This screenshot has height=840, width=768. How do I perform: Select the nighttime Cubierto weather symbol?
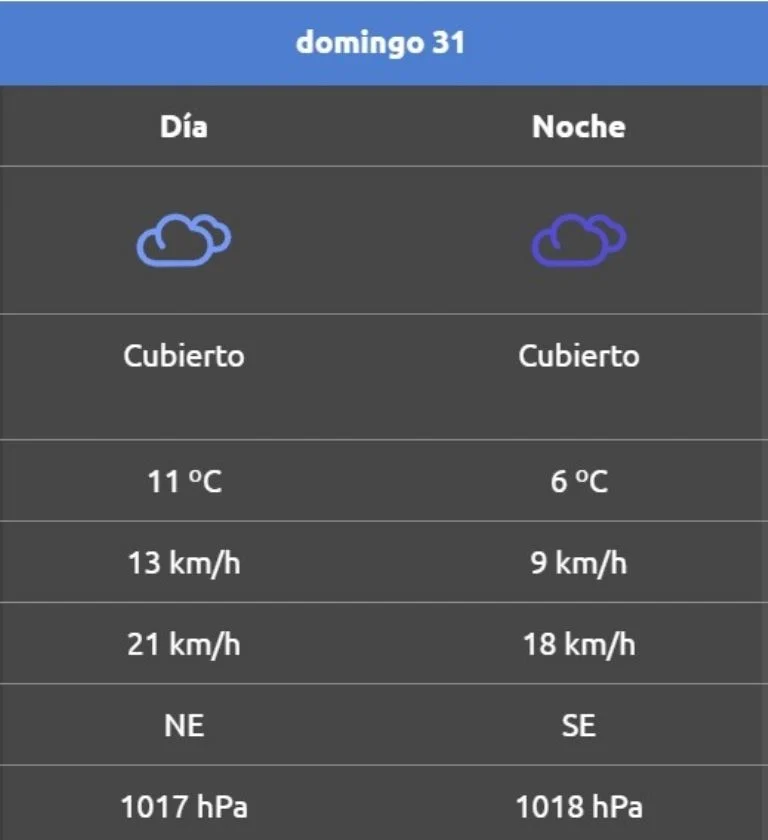[x=580, y=240]
